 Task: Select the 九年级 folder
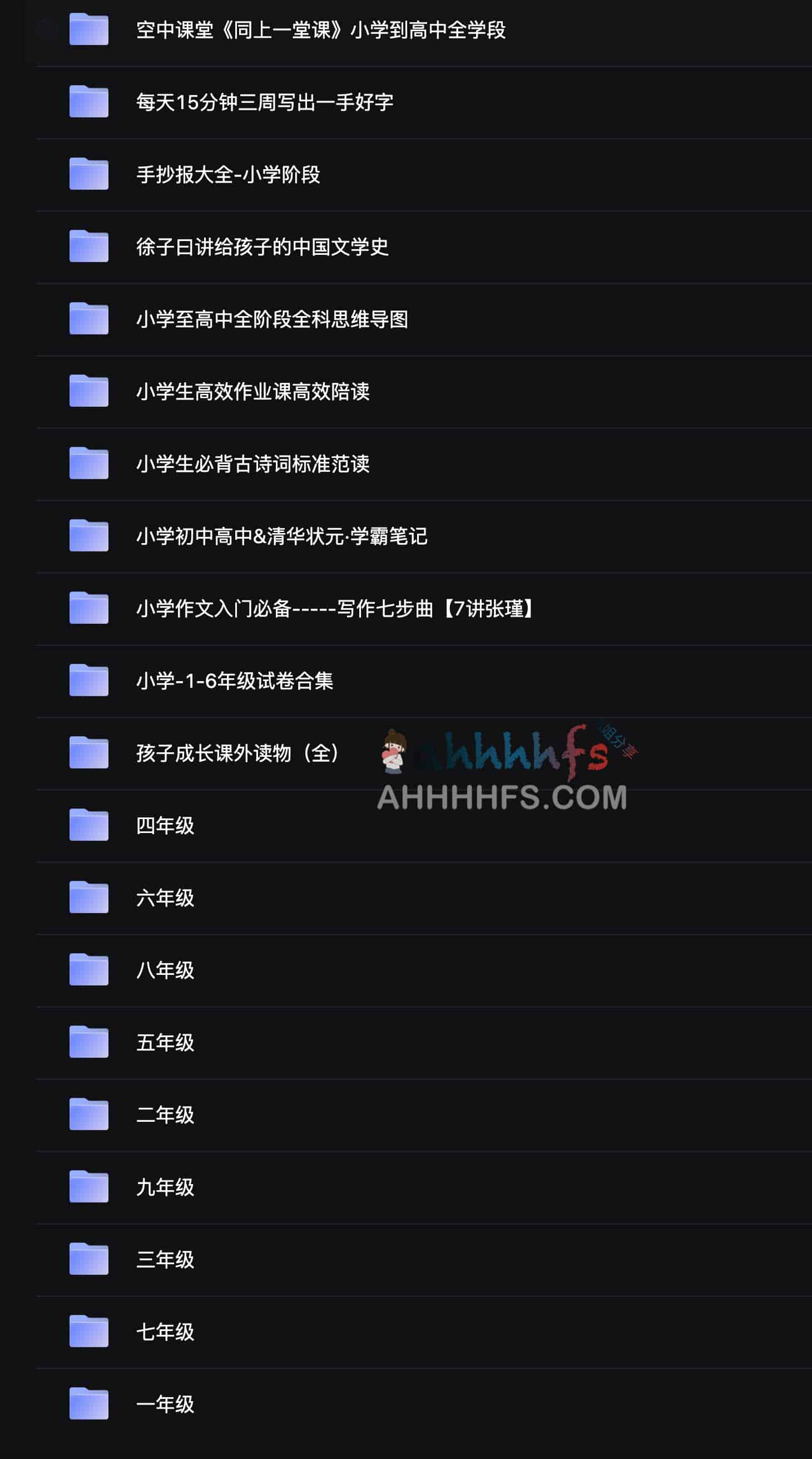[165, 1187]
